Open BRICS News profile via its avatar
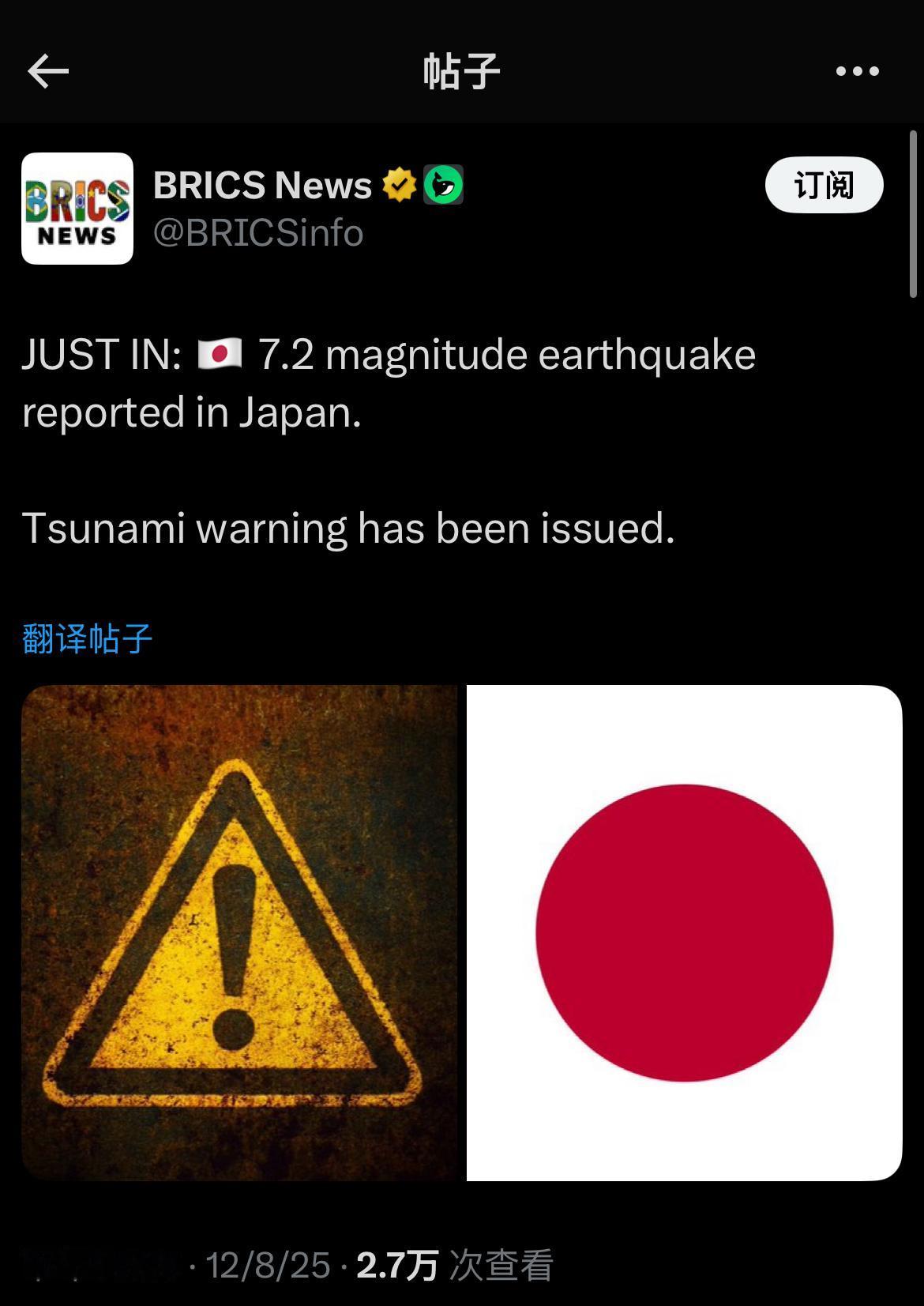This screenshot has height=1306, width=924. tap(77, 206)
